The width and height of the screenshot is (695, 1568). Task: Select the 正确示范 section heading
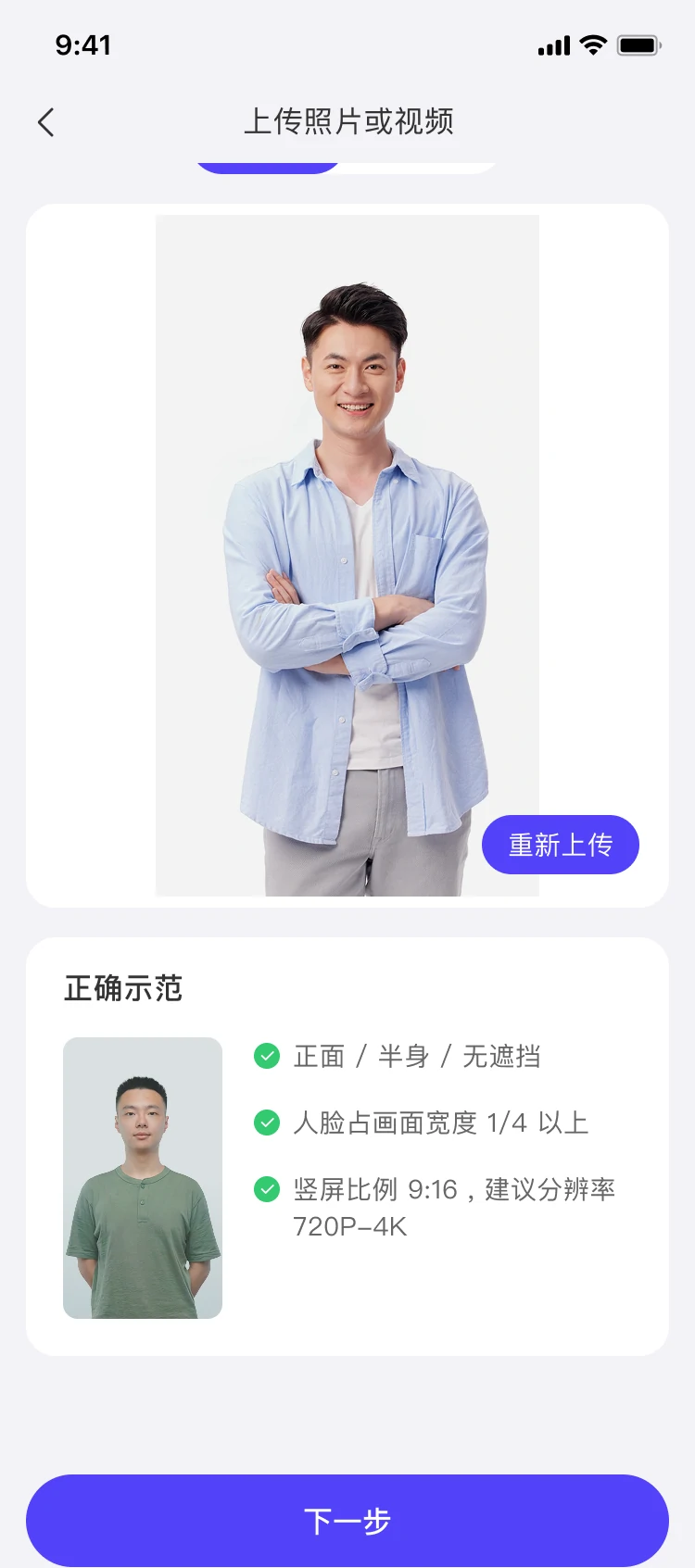124,989
